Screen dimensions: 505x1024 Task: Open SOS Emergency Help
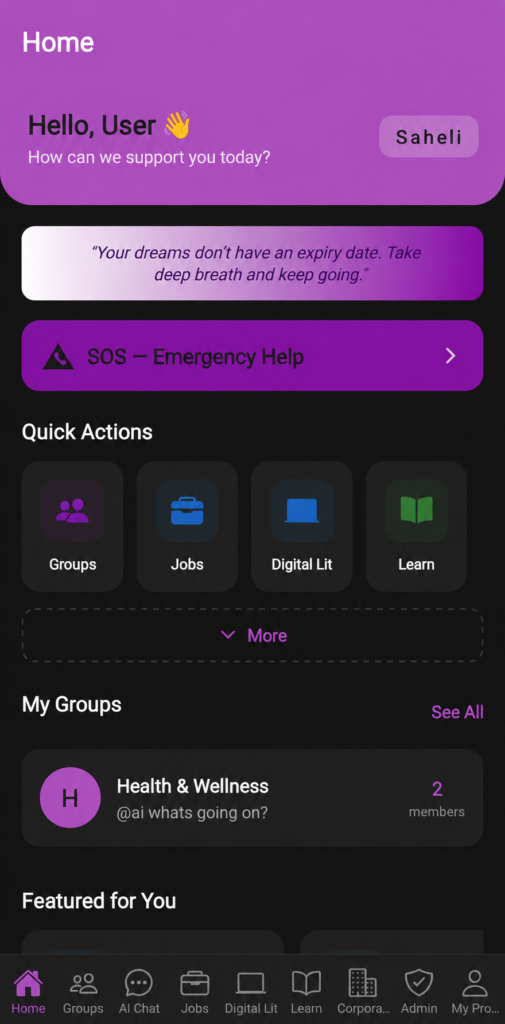coord(252,356)
